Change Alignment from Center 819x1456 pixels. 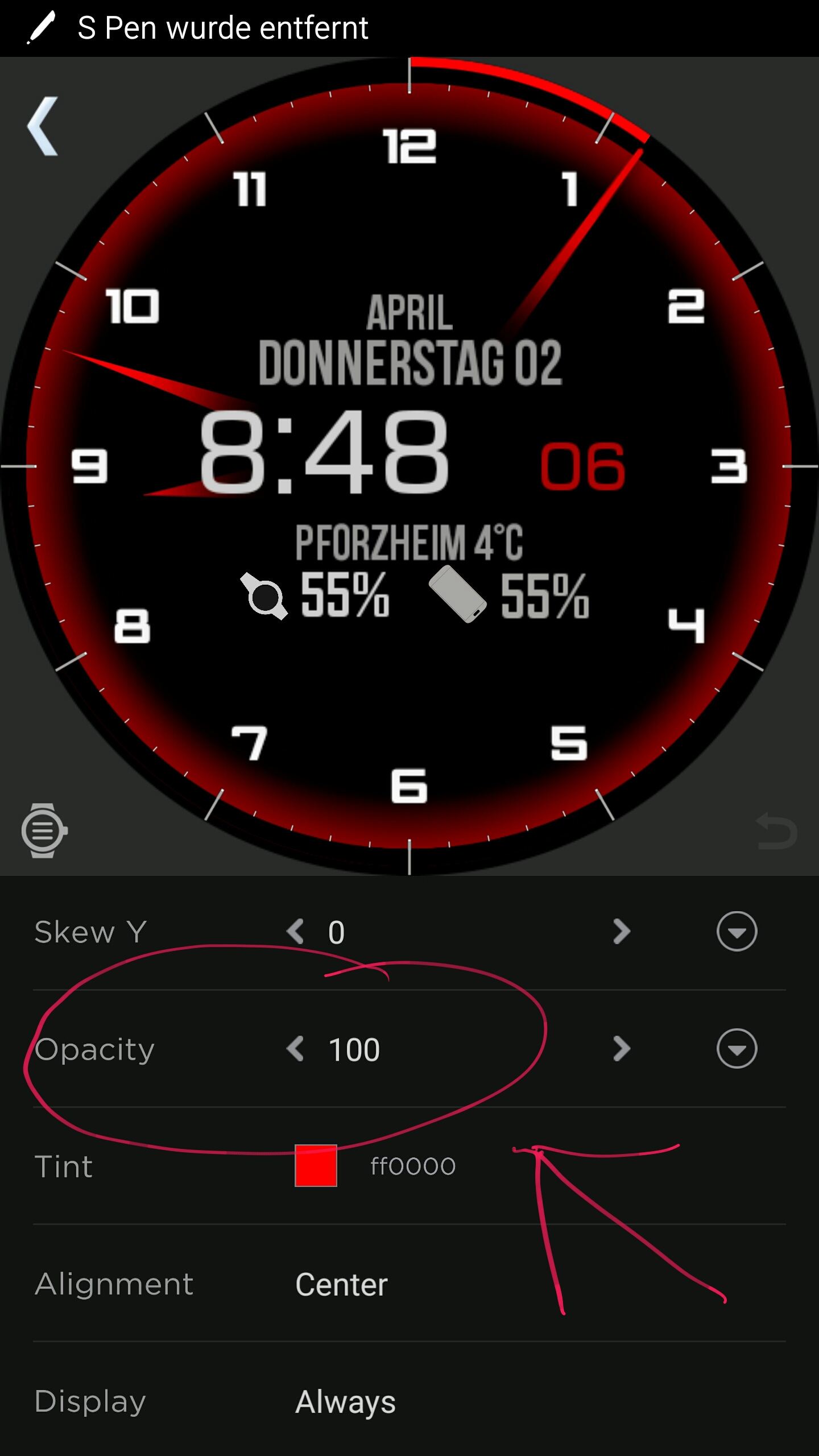click(x=341, y=1284)
